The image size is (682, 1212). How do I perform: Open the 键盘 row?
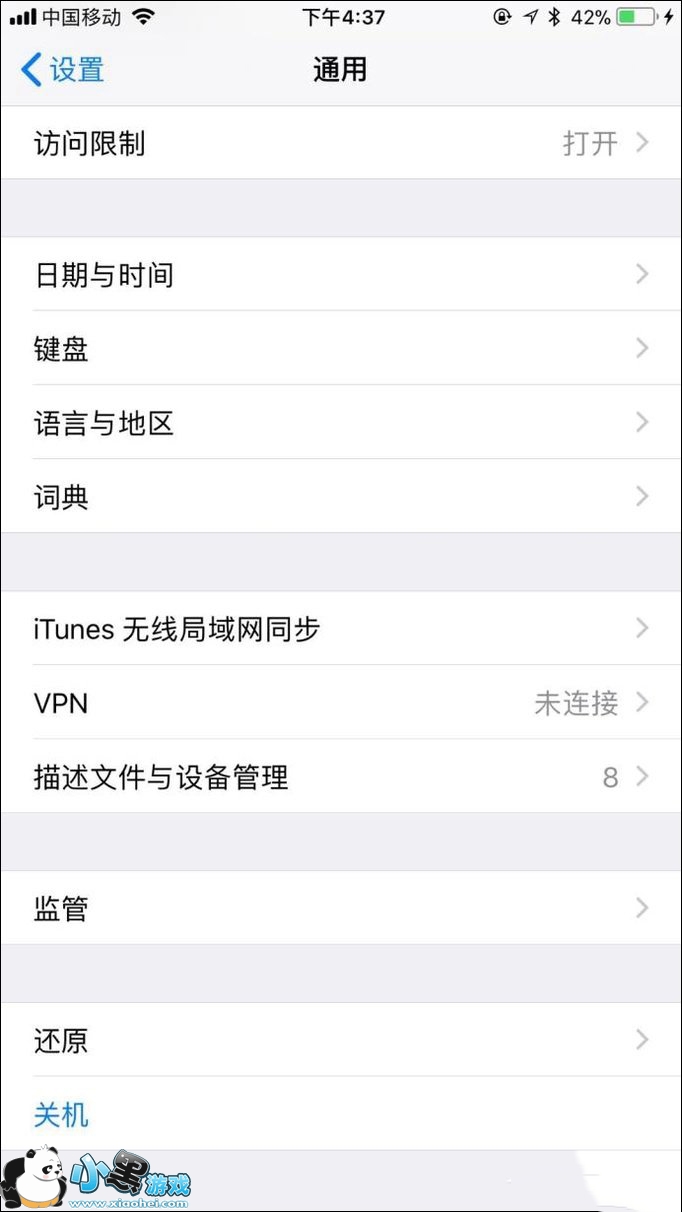(x=340, y=348)
